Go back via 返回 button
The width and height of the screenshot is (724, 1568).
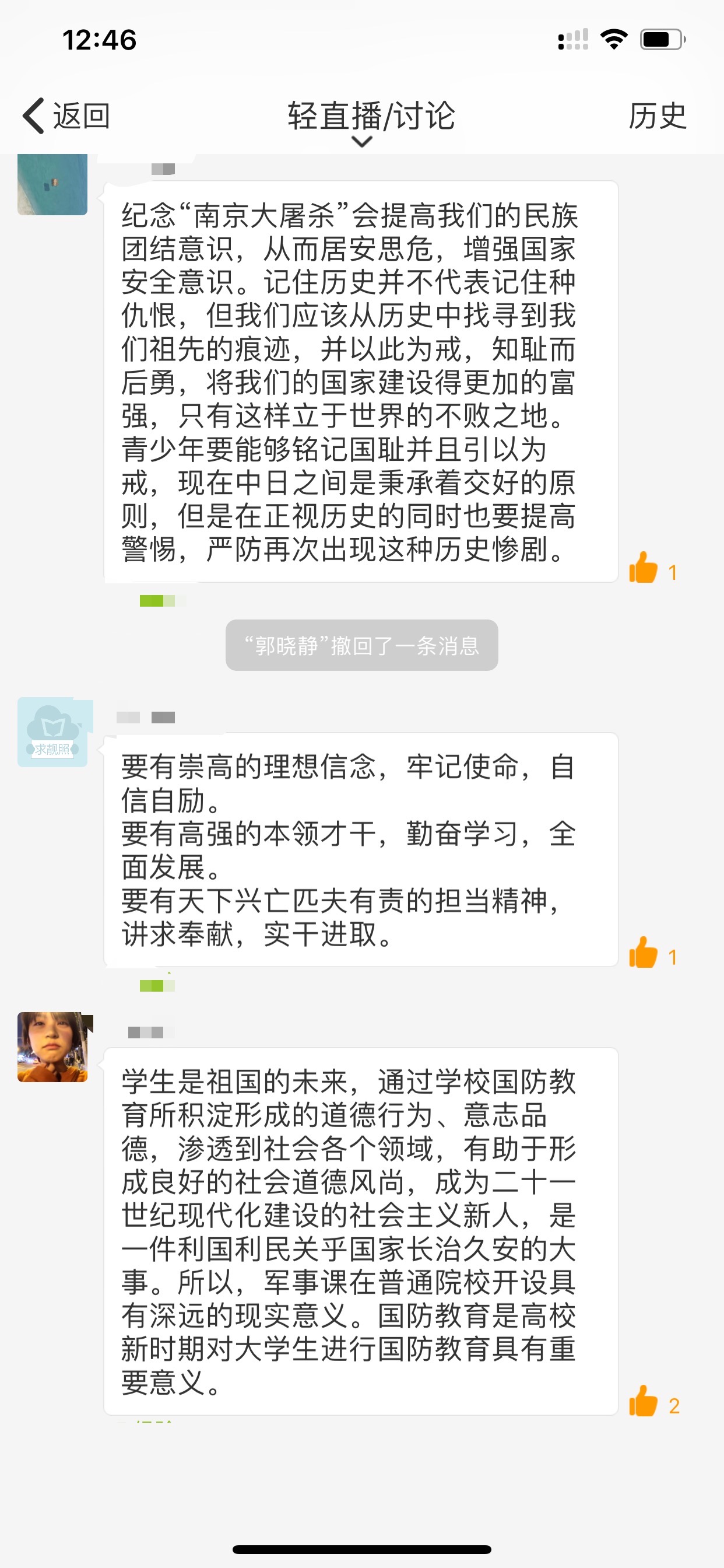pyautogui.click(x=66, y=116)
